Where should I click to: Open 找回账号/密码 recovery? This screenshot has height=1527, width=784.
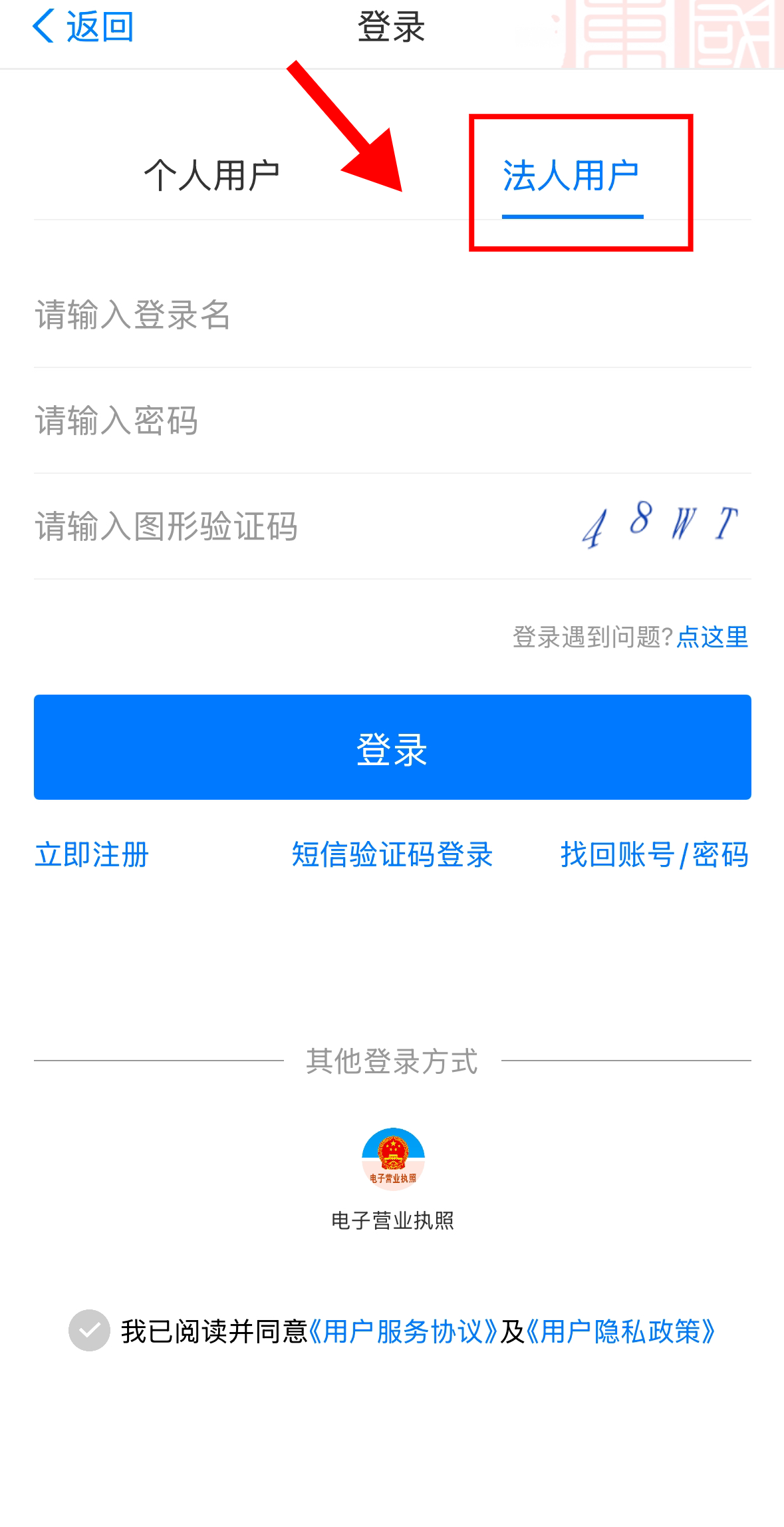coord(654,855)
